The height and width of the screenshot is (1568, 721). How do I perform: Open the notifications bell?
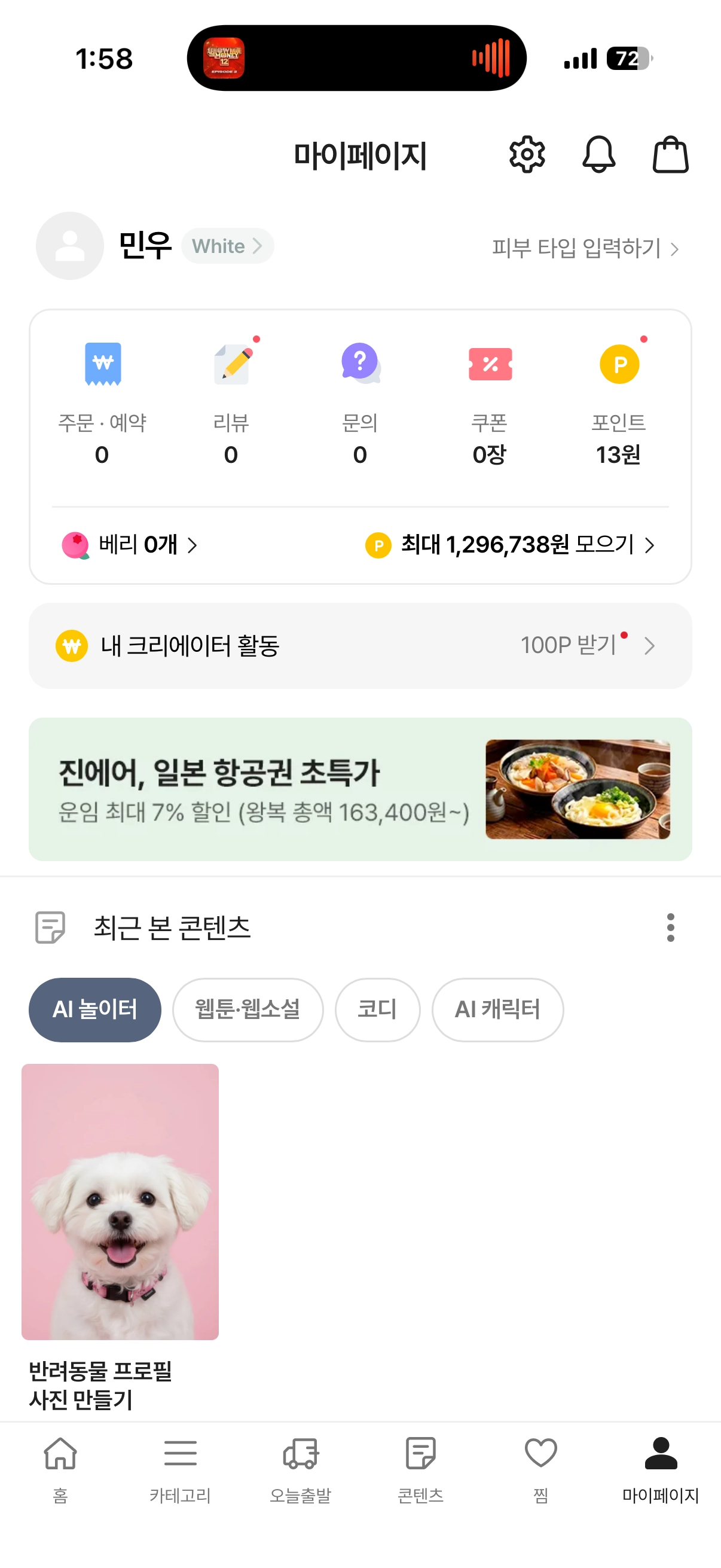click(x=598, y=155)
